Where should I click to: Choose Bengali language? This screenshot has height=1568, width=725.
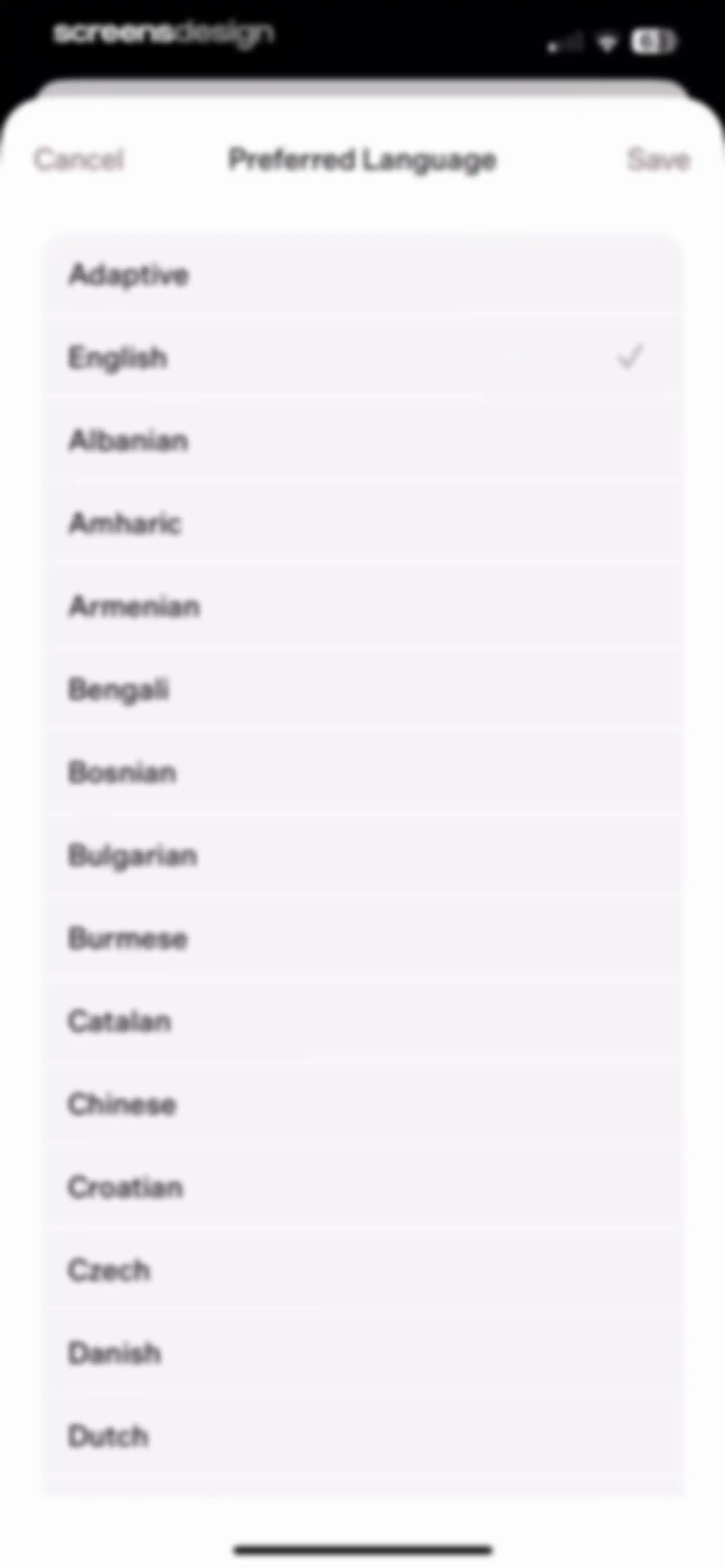coord(363,689)
